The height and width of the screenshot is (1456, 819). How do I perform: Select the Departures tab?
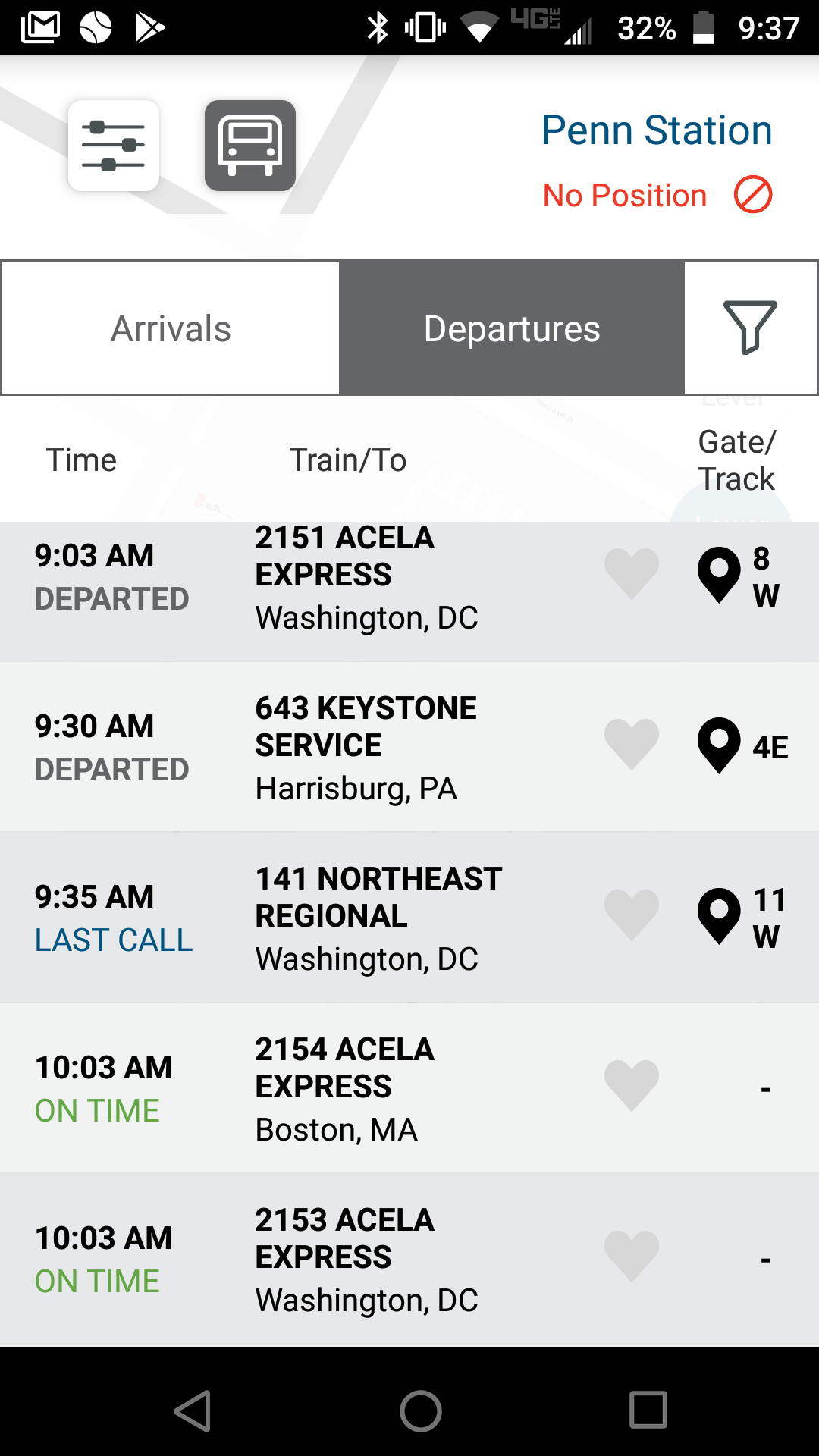512,328
